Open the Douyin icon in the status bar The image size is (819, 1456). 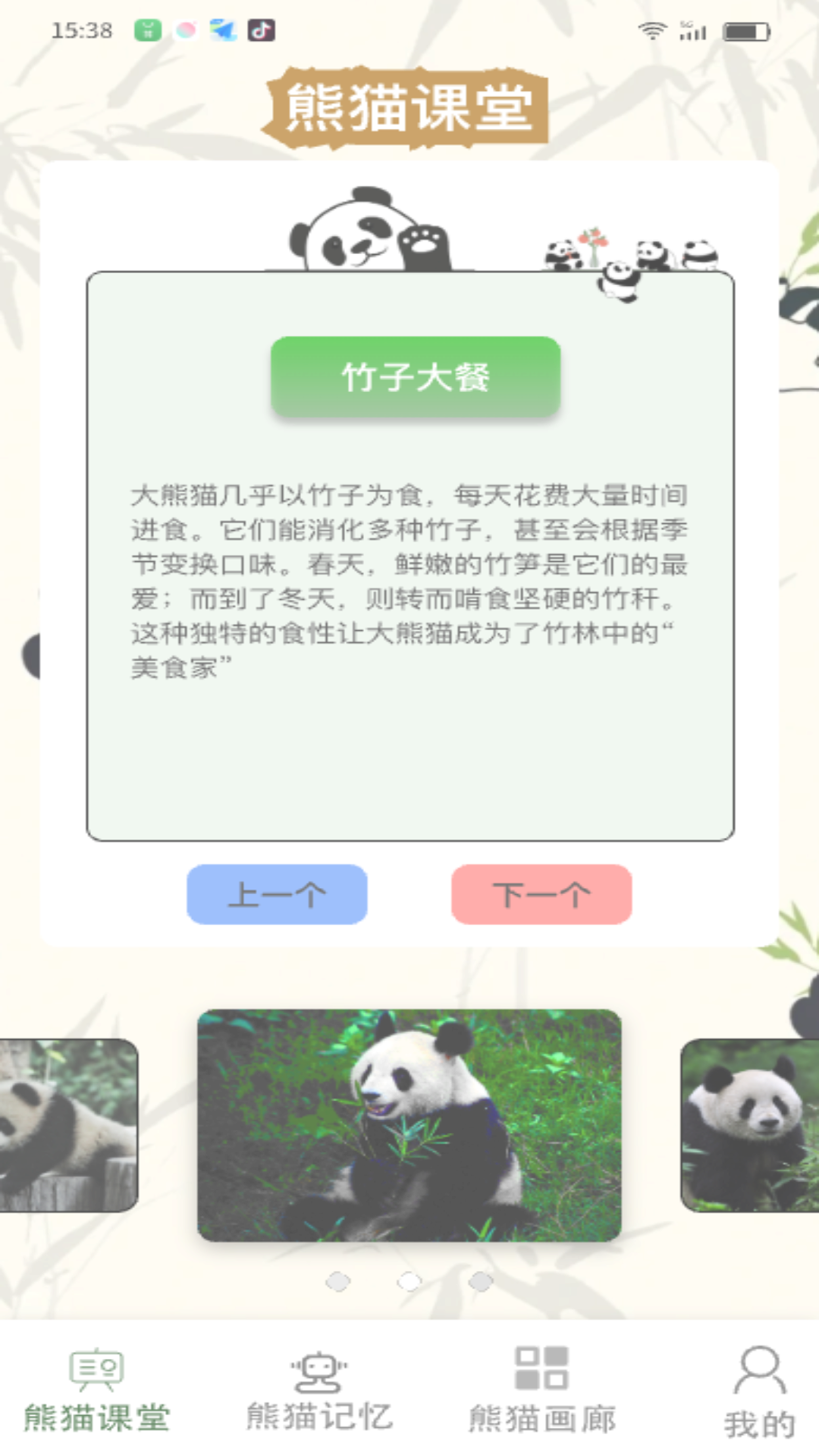[x=263, y=31]
